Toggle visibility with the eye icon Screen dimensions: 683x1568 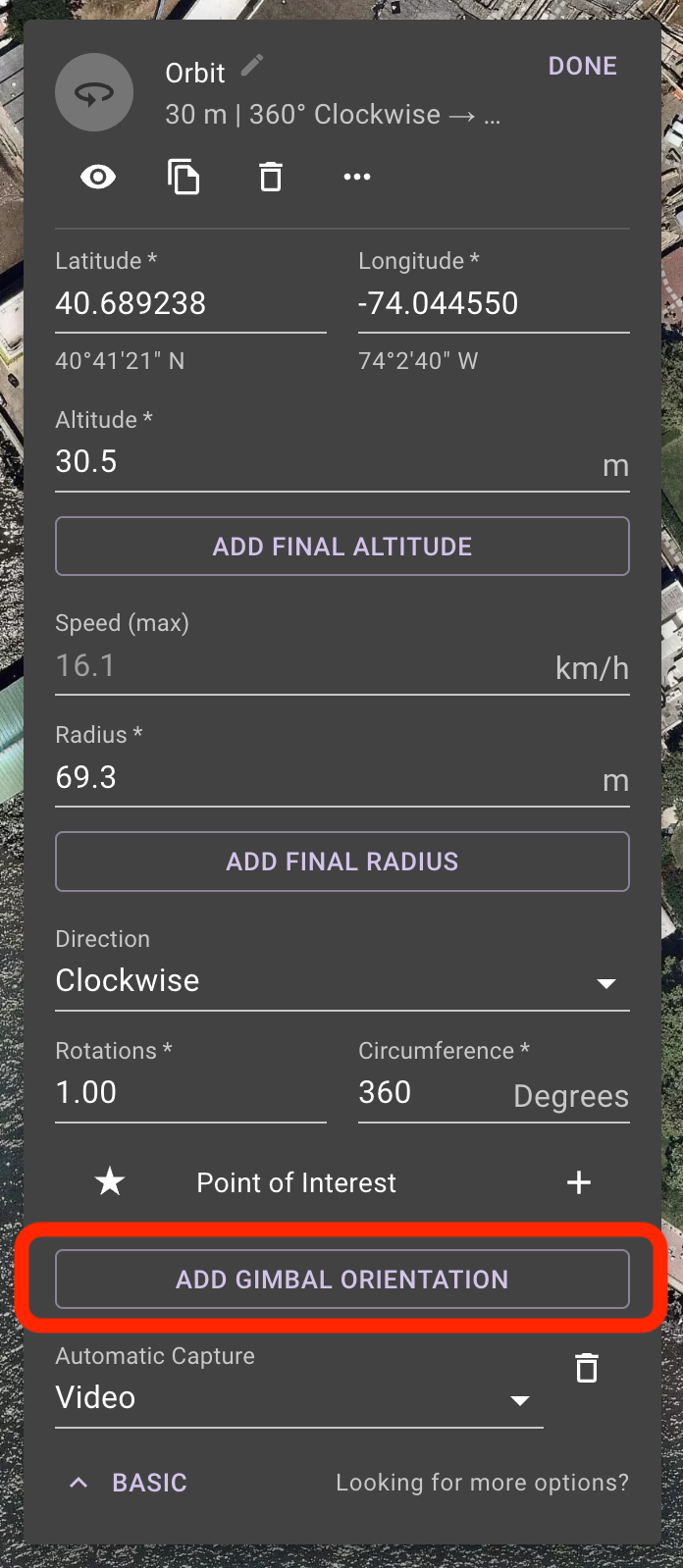click(x=98, y=178)
